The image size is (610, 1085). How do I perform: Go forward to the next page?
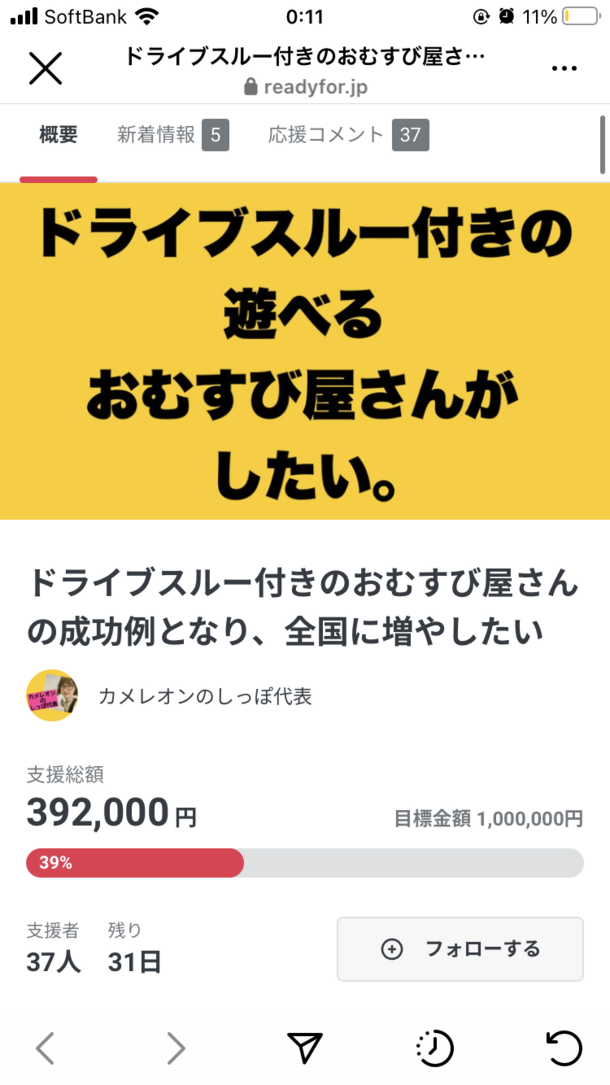click(175, 1047)
